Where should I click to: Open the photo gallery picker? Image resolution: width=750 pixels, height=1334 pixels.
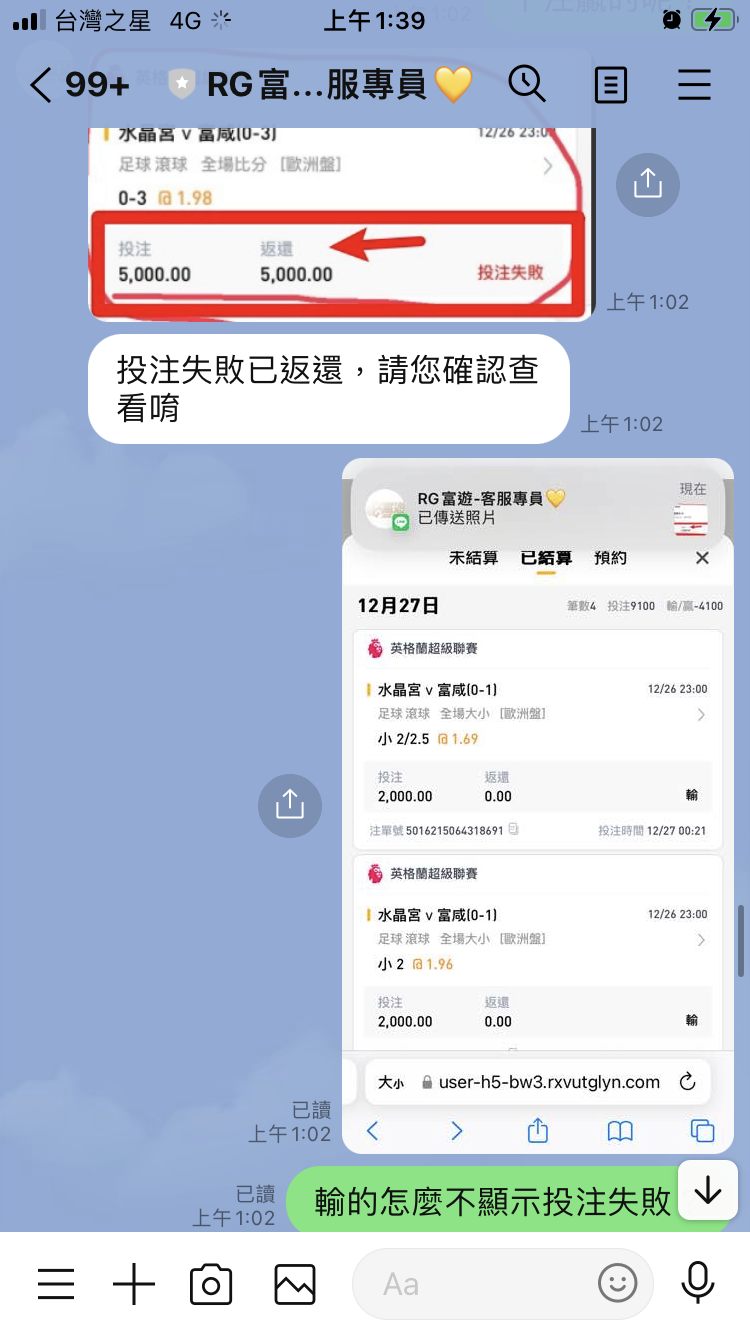point(294,1283)
